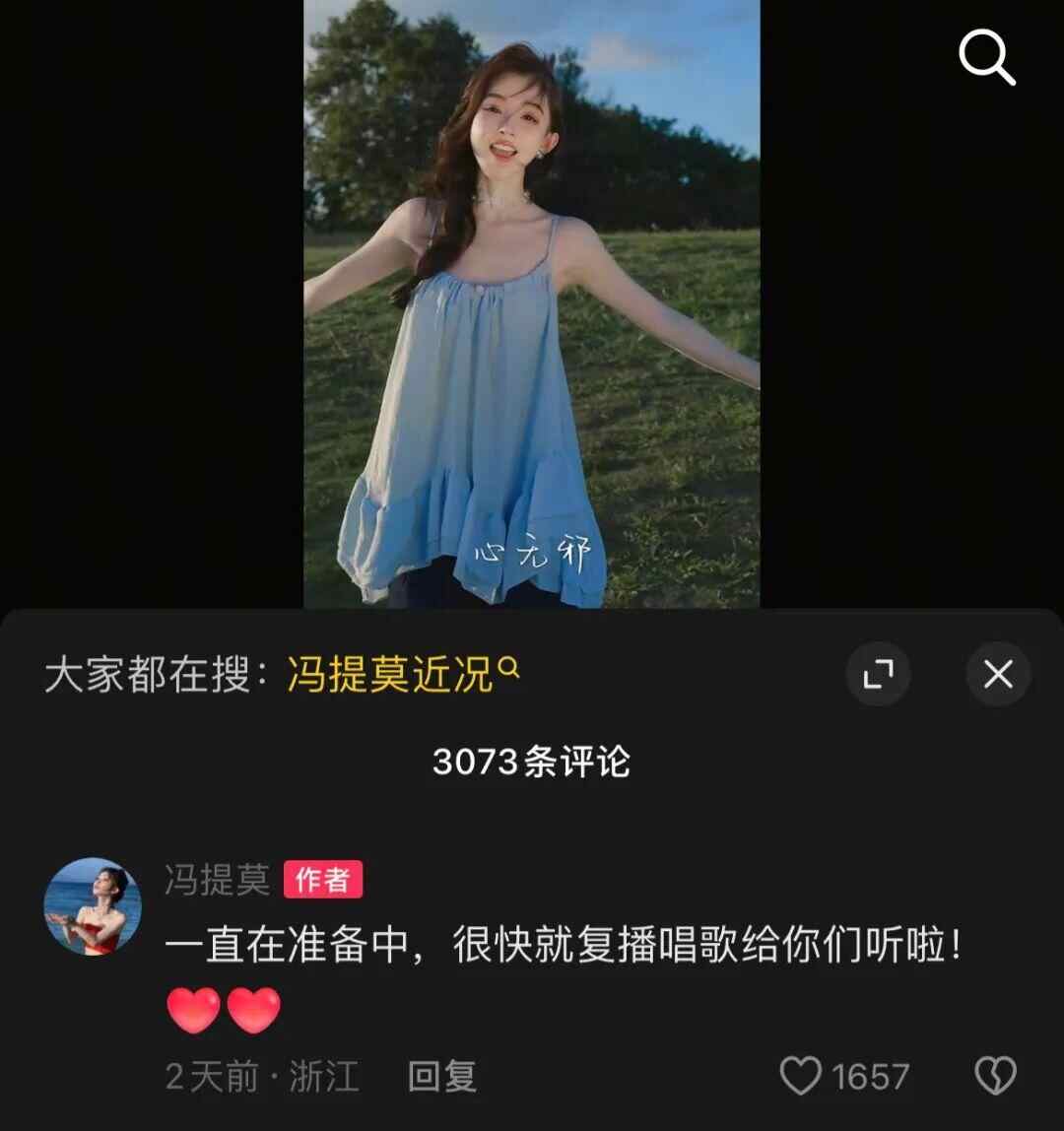Like the comment with 1657 likes
1064x1131 pixels.
(801, 1076)
